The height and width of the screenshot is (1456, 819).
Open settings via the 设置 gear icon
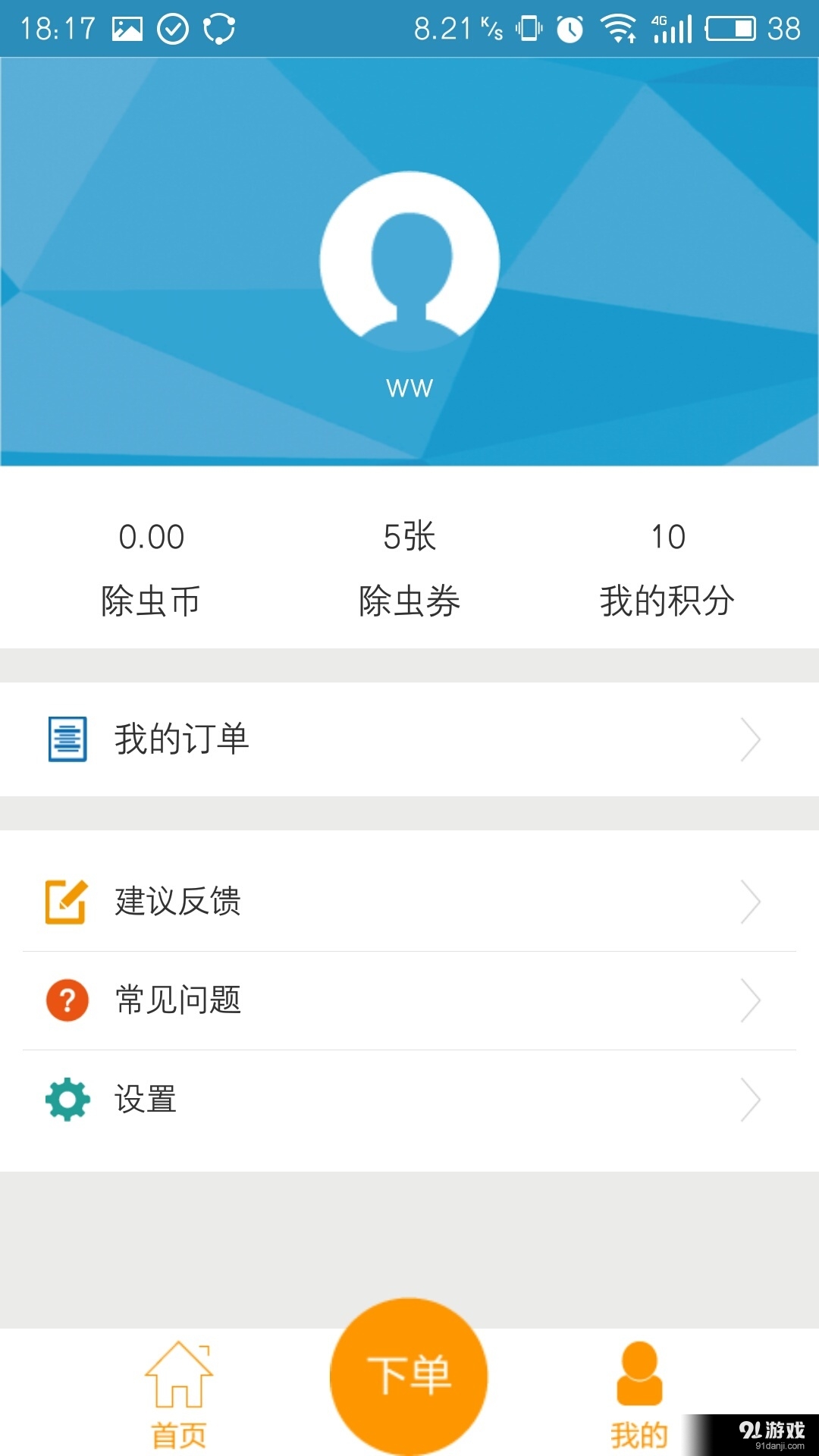[67, 1098]
